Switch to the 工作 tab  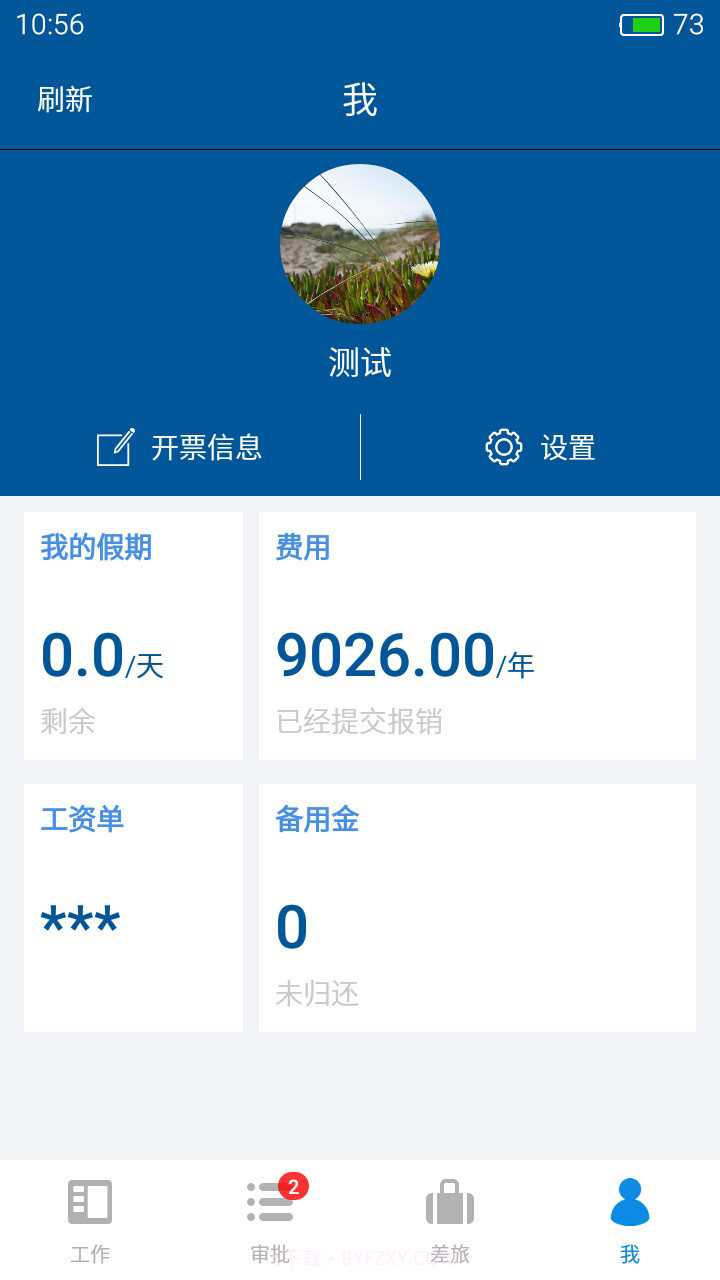[x=90, y=1215]
